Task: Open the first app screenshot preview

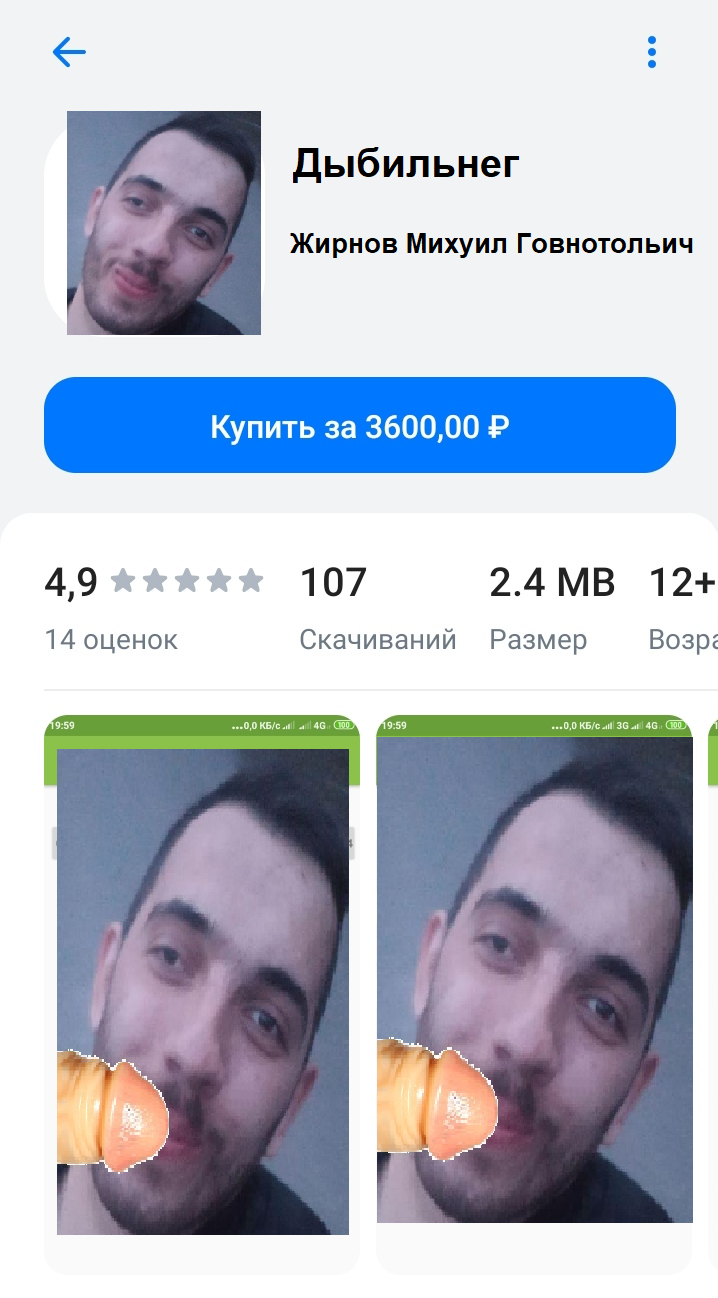Action: click(x=202, y=993)
